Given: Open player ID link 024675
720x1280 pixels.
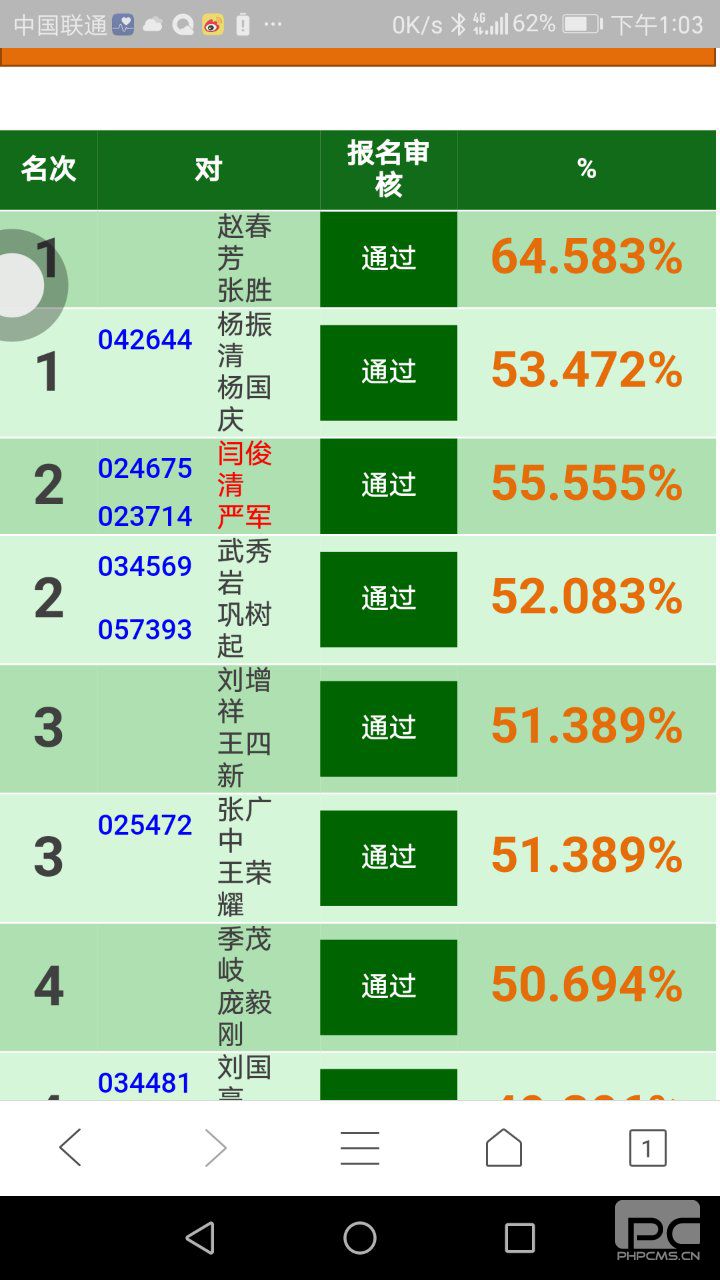Looking at the screenshot, I should pyautogui.click(x=145, y=468).
